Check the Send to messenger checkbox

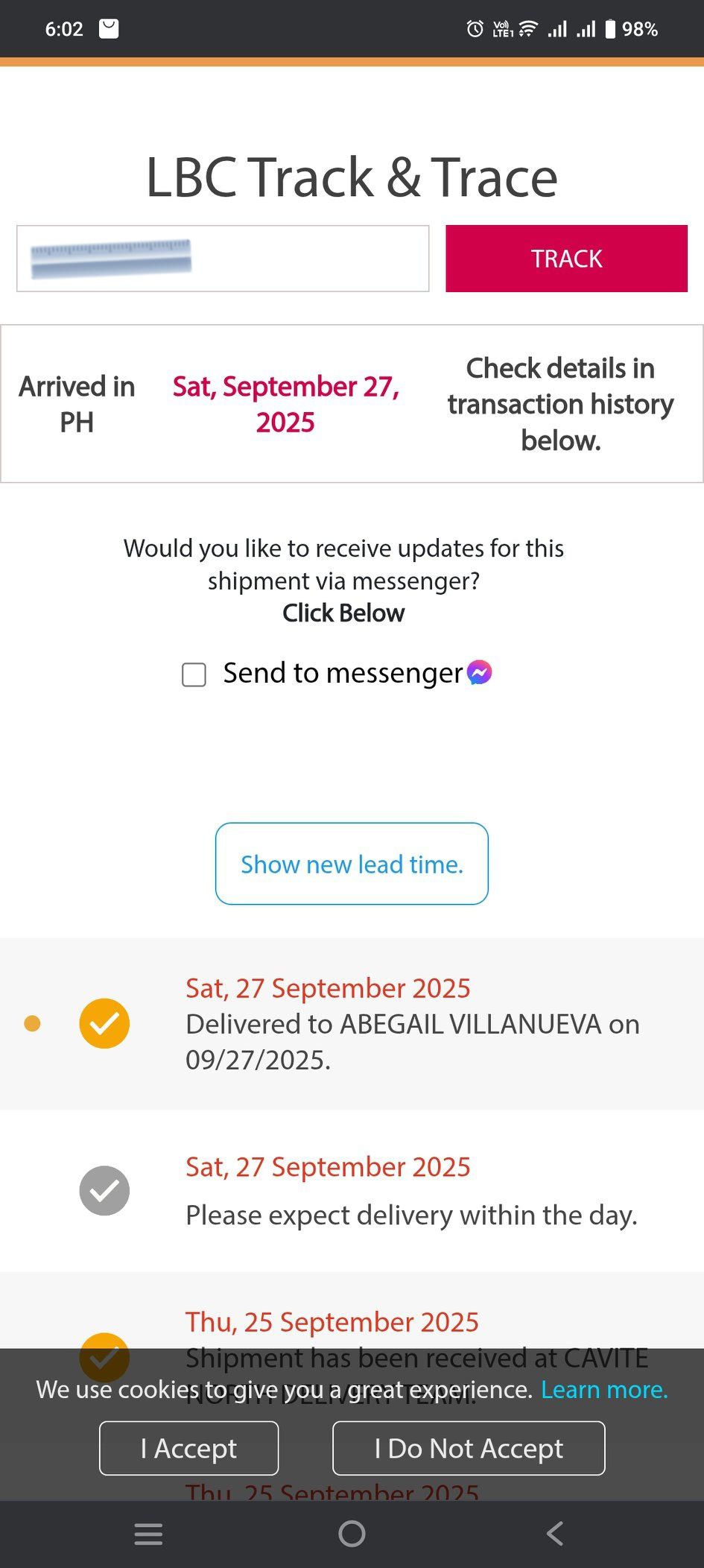(194, 674)
